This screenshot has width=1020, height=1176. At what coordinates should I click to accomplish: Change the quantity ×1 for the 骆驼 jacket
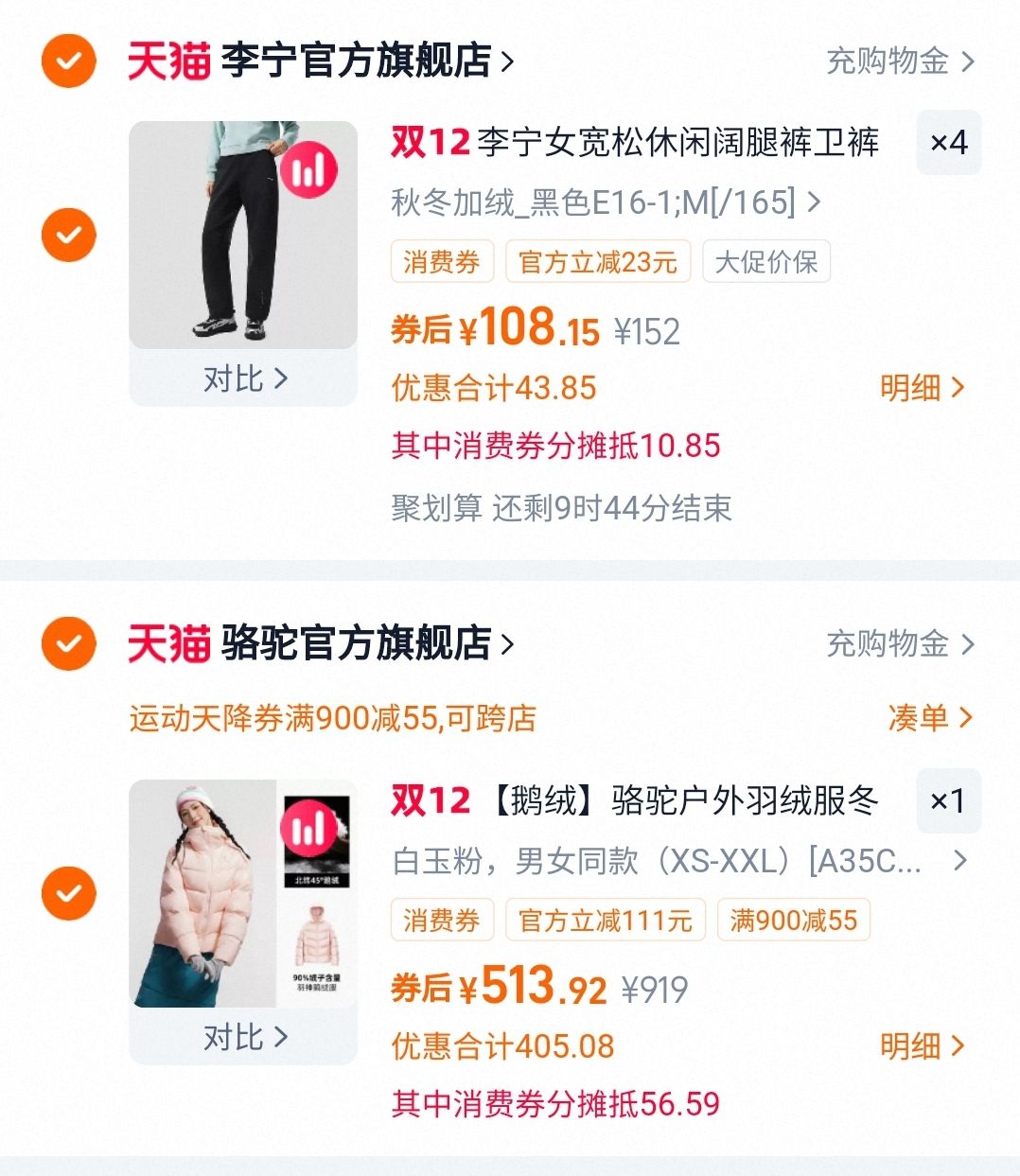pos(948,801)
